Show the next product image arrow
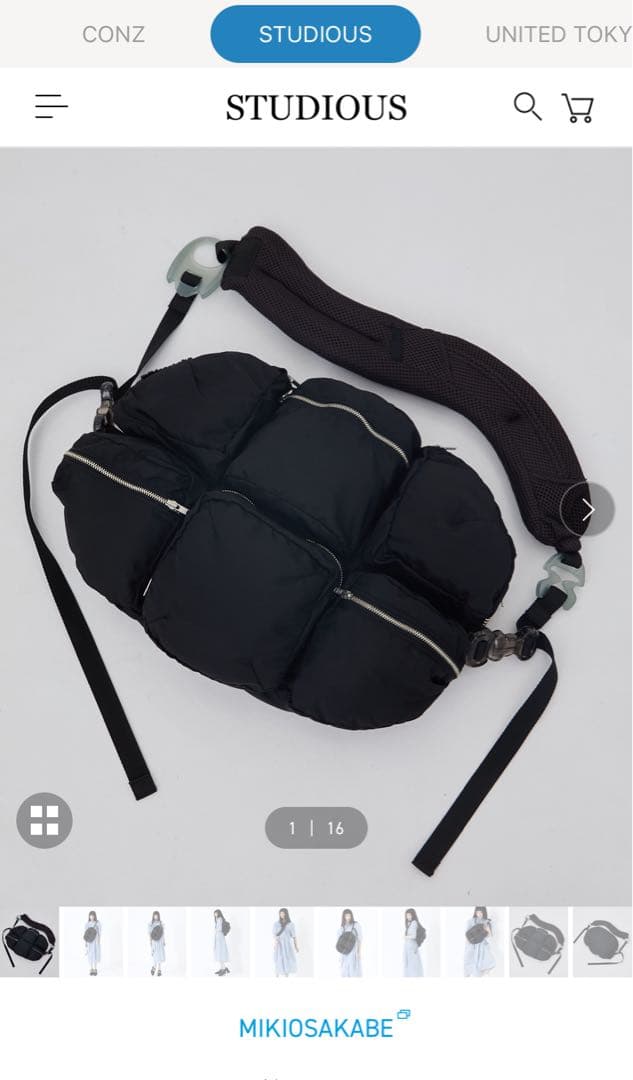Screen dimensions: 633x1080 pyautogui.click(x=588, y=510)
